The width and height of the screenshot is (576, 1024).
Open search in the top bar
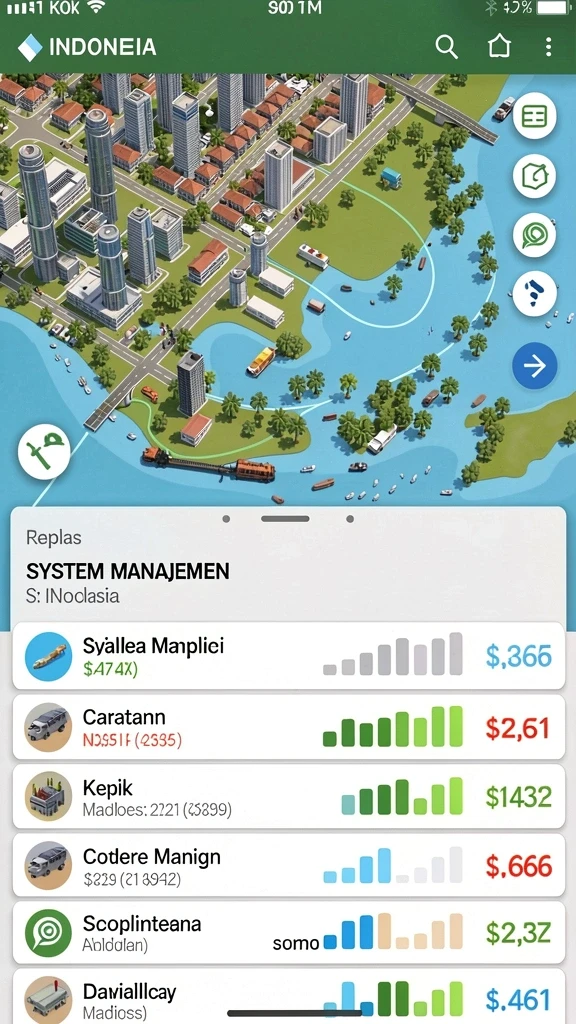pyautogui.click(x=447, y=47)
